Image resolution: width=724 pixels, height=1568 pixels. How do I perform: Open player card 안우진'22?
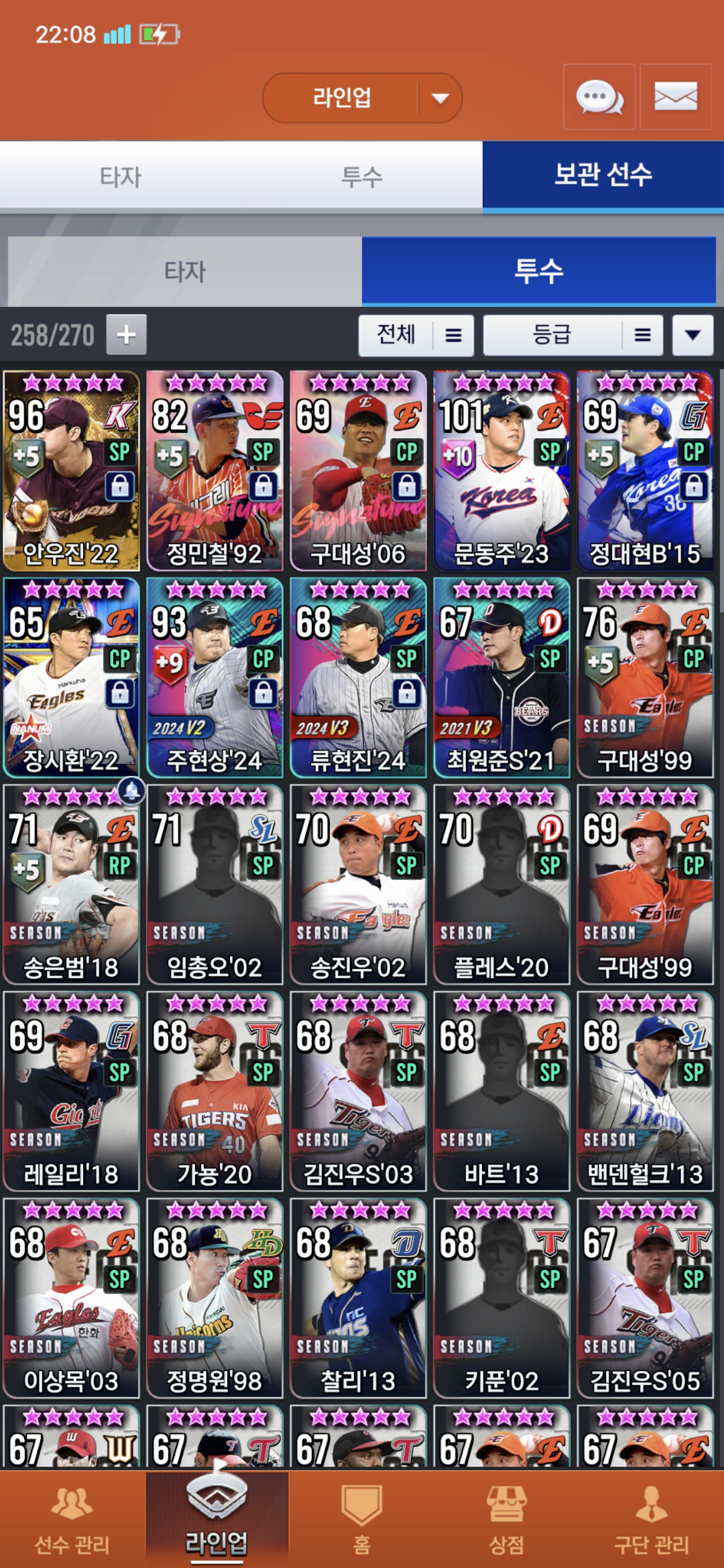(x=71, y=470)
